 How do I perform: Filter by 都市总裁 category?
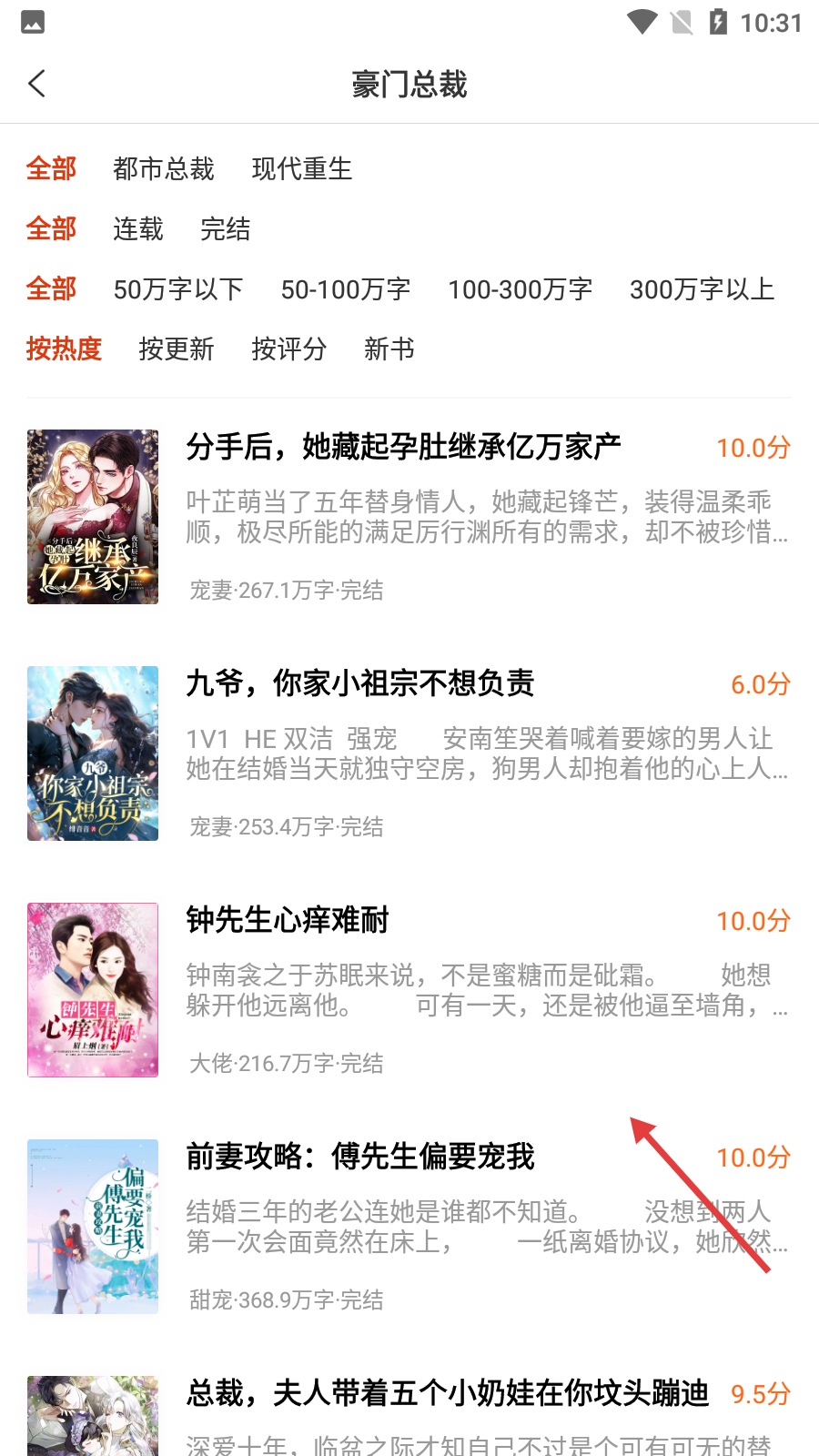click(163, 169)
